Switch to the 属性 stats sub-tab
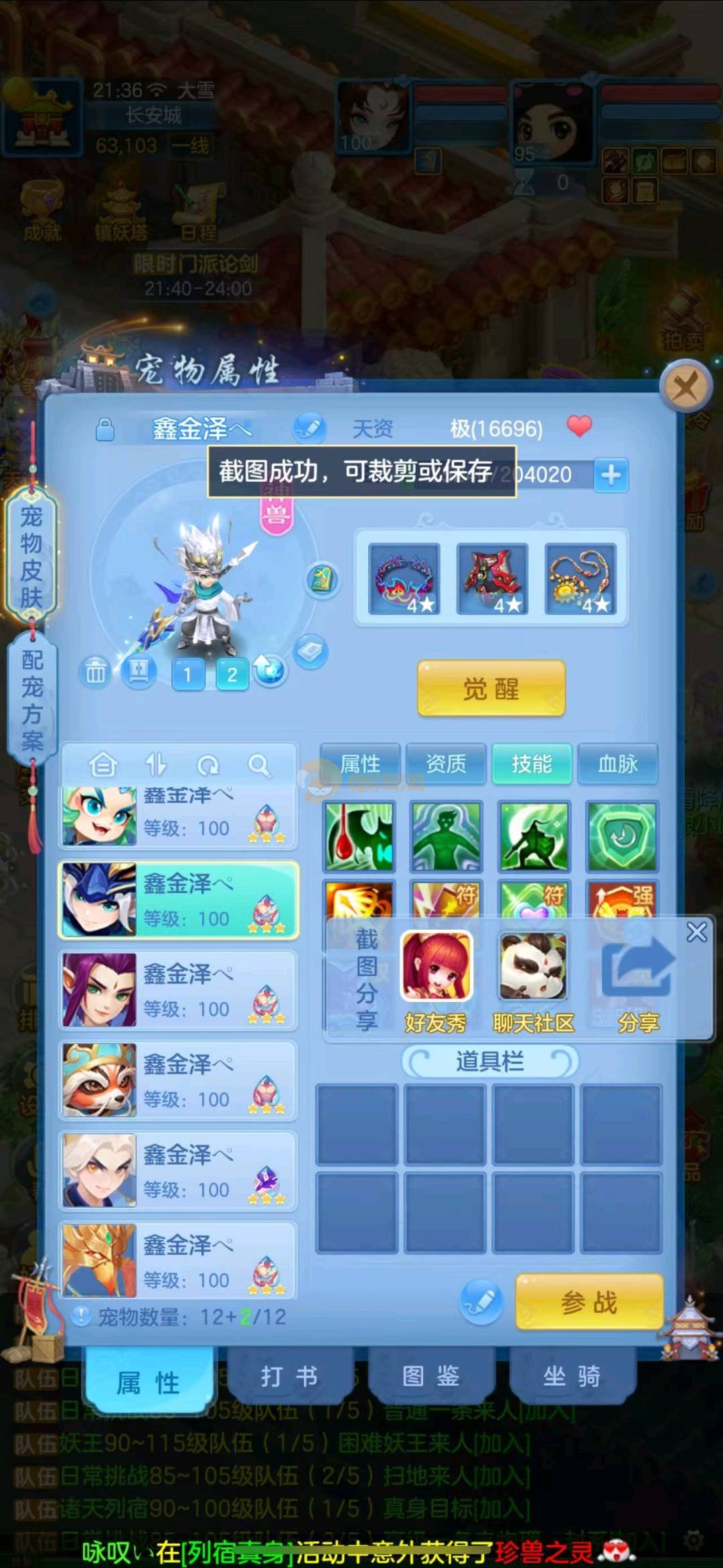This screenshot has width=723, height=1568. [360, 764]
